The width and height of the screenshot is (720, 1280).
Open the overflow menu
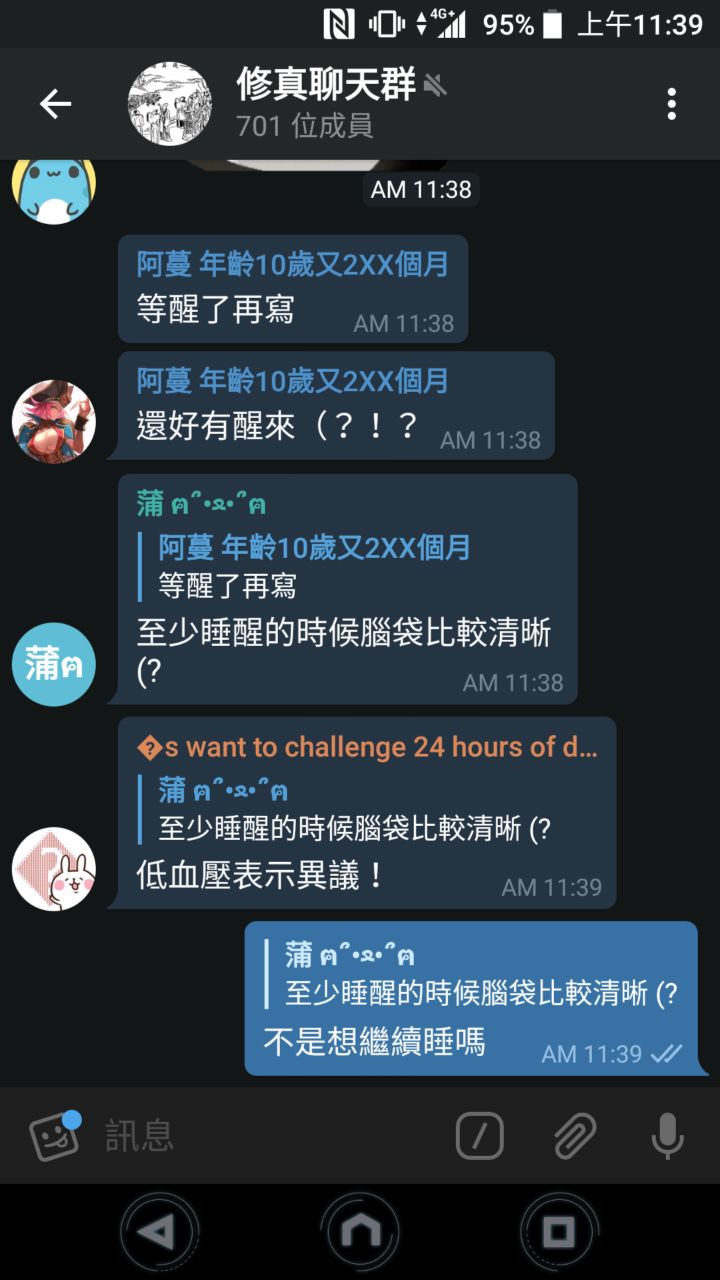point(671,104)
